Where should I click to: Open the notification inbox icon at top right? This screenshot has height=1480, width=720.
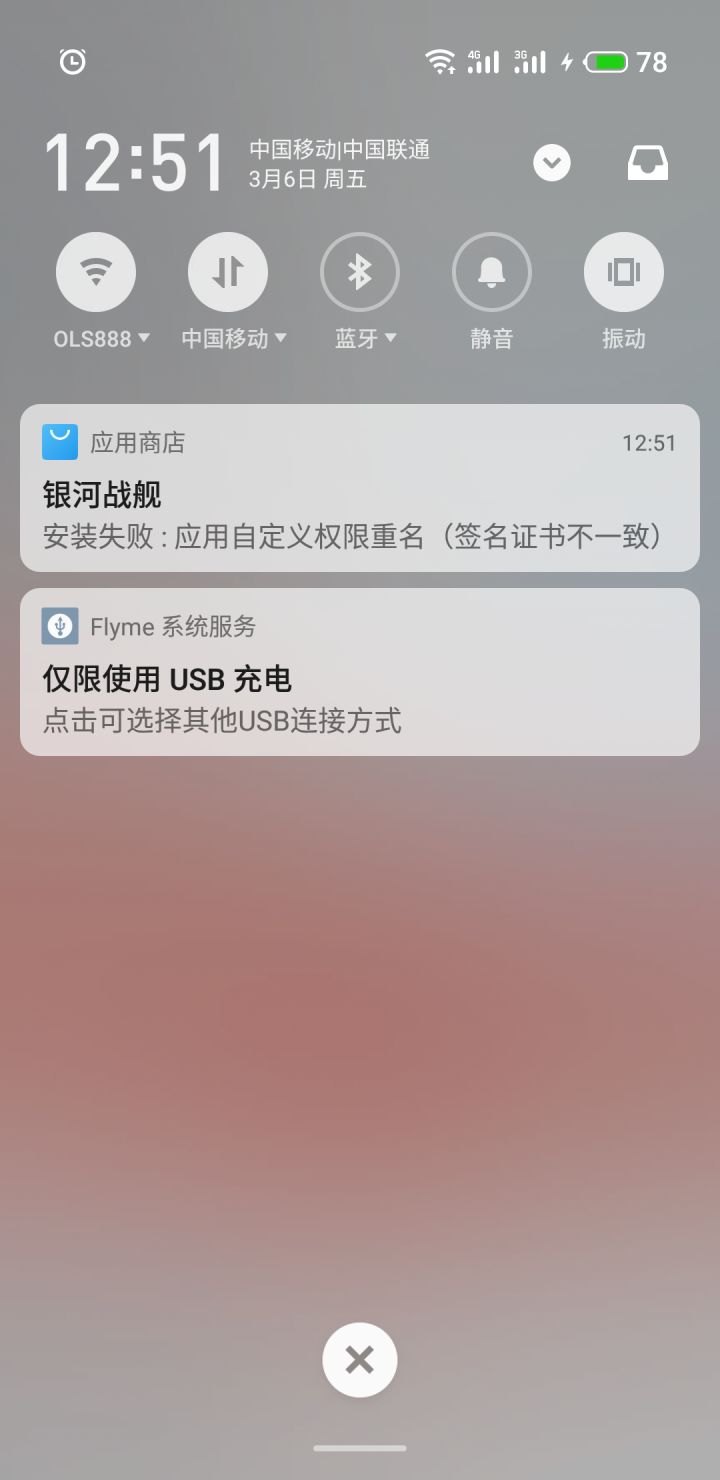tap(647, 162)
